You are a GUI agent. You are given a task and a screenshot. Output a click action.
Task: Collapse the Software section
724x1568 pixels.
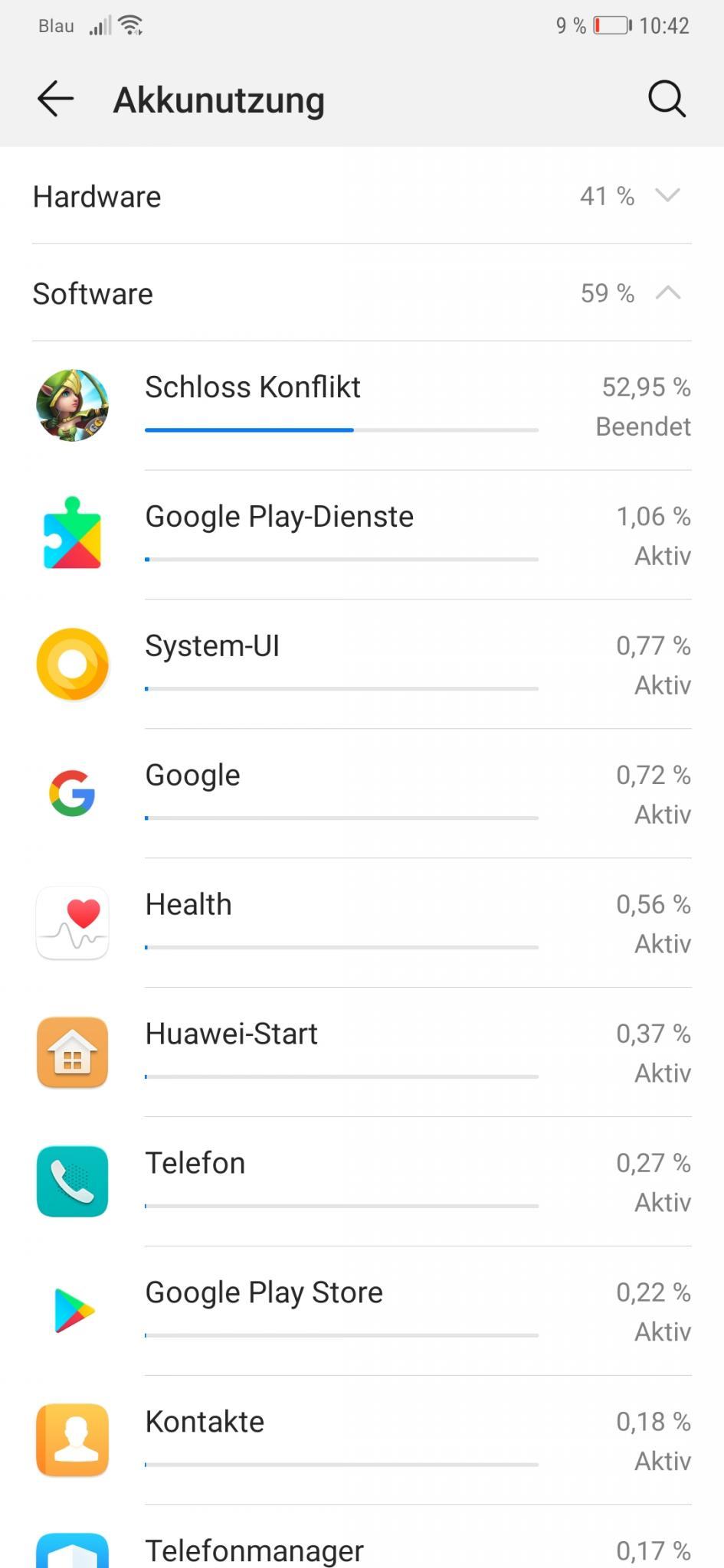[x=362, y=293]
